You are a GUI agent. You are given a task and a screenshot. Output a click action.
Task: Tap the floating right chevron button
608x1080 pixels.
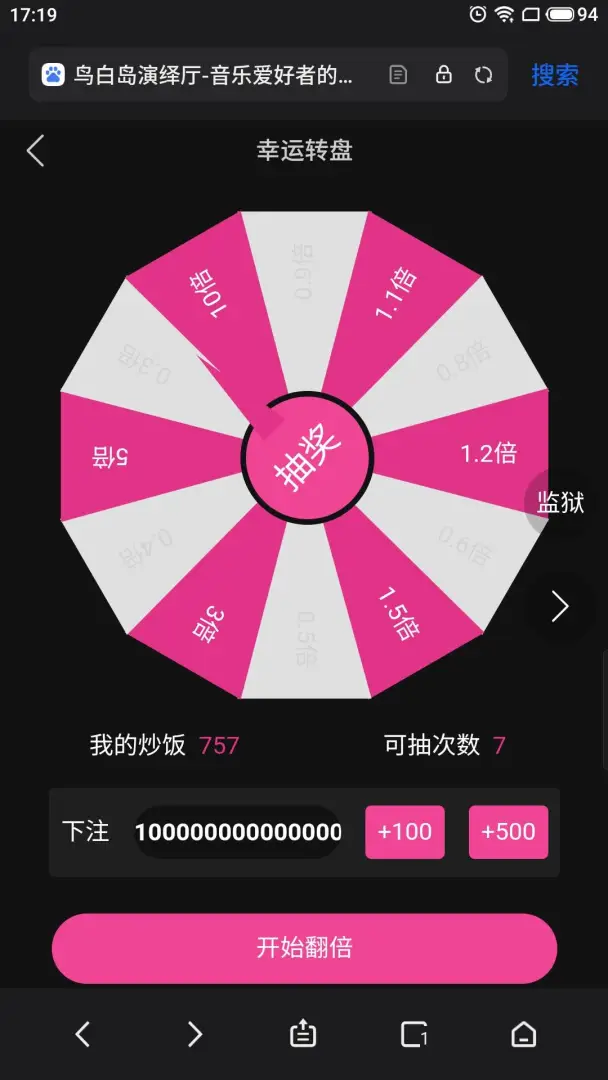(560, 607)
